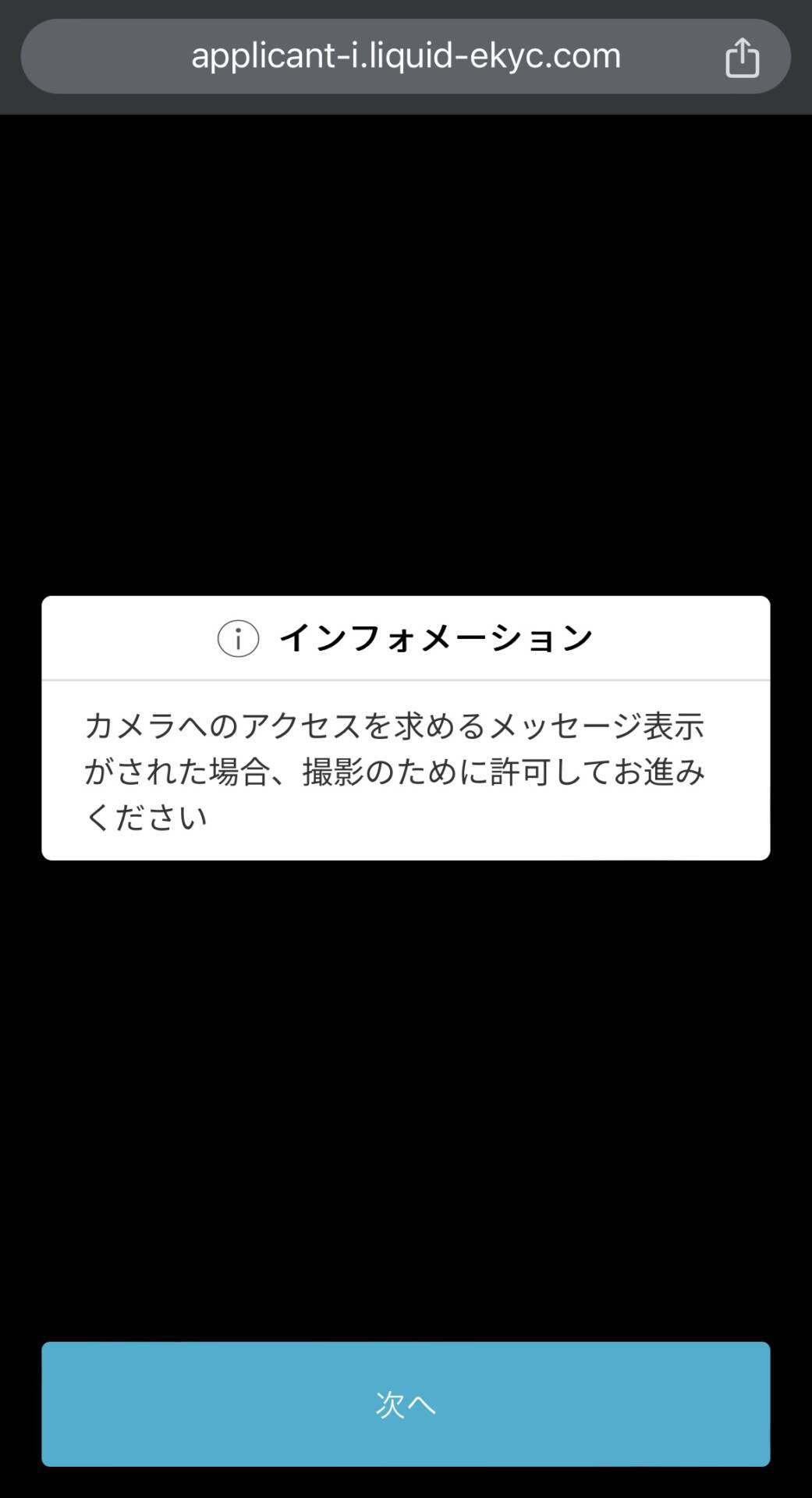
Task: Tap the 次へ button to proceed
Action: pos(406,1403)
